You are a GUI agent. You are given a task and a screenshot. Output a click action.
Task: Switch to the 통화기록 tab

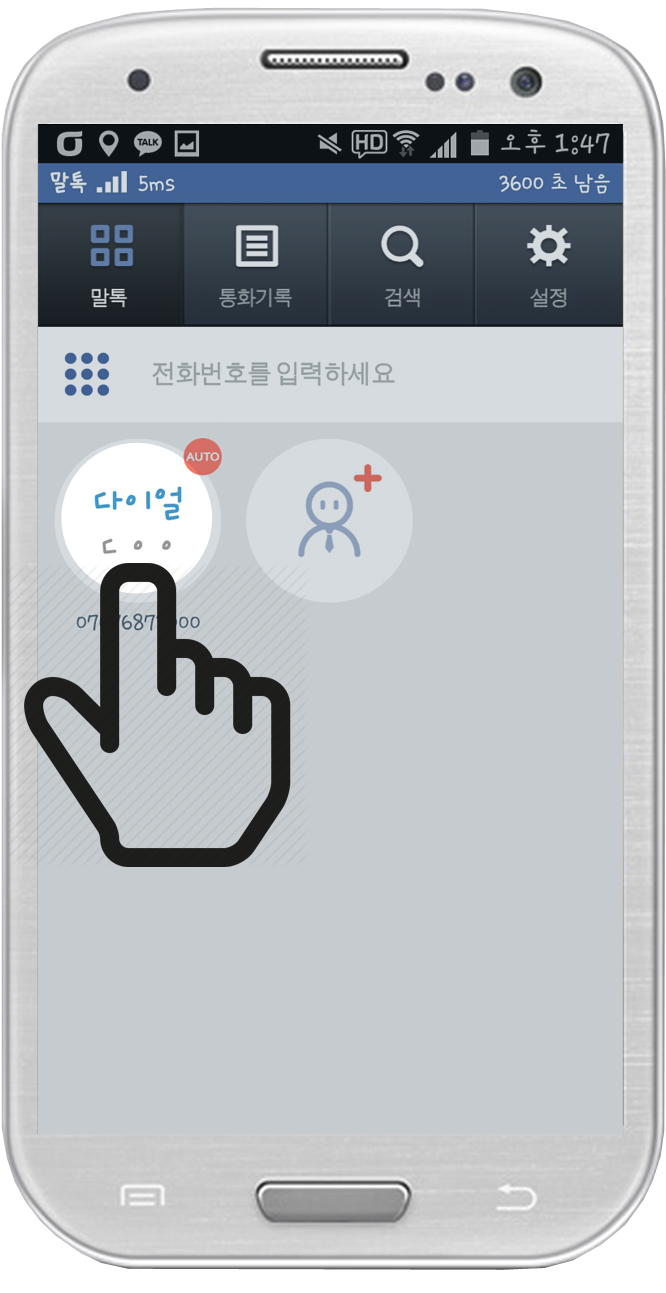(x=256, y=265)
